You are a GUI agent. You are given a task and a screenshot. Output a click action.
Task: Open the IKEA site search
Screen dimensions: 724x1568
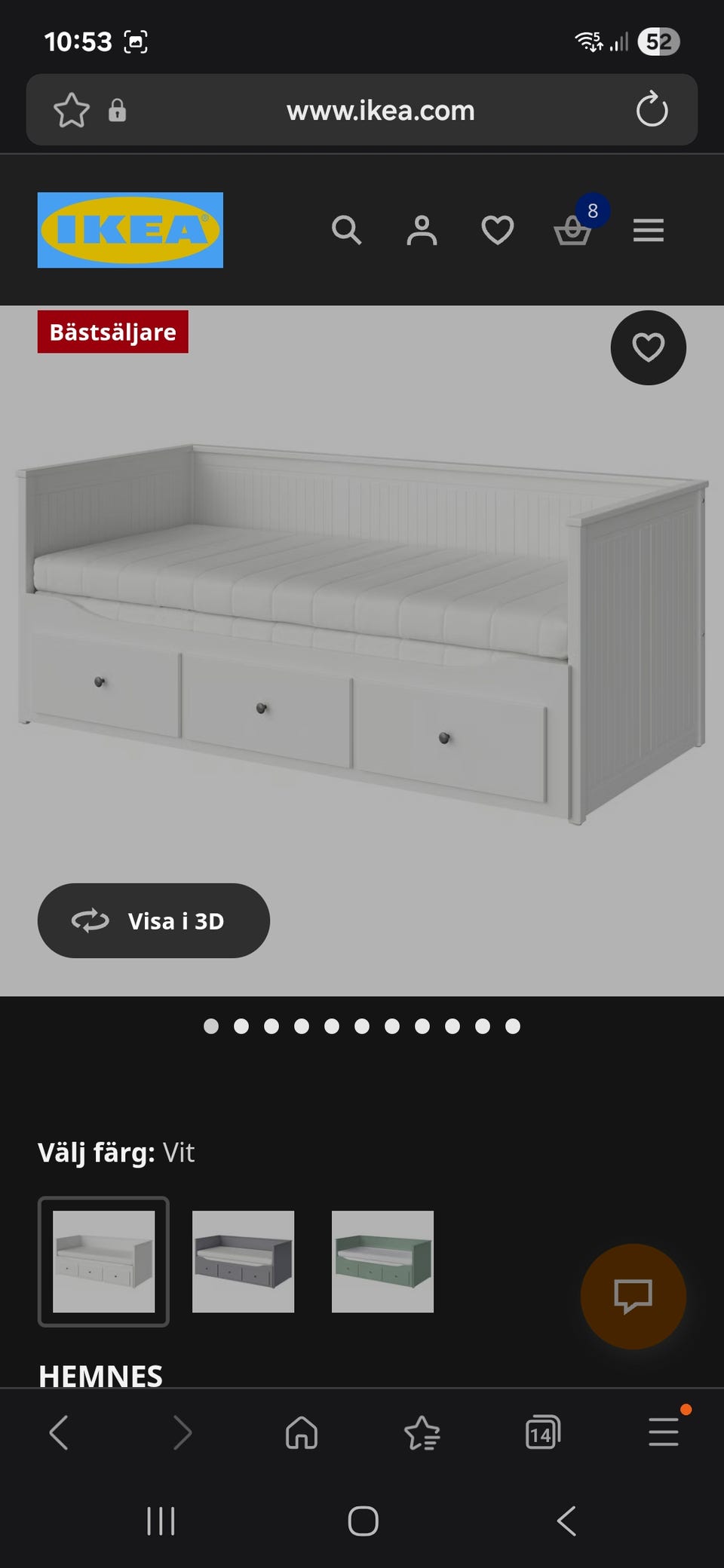[346, 230]
